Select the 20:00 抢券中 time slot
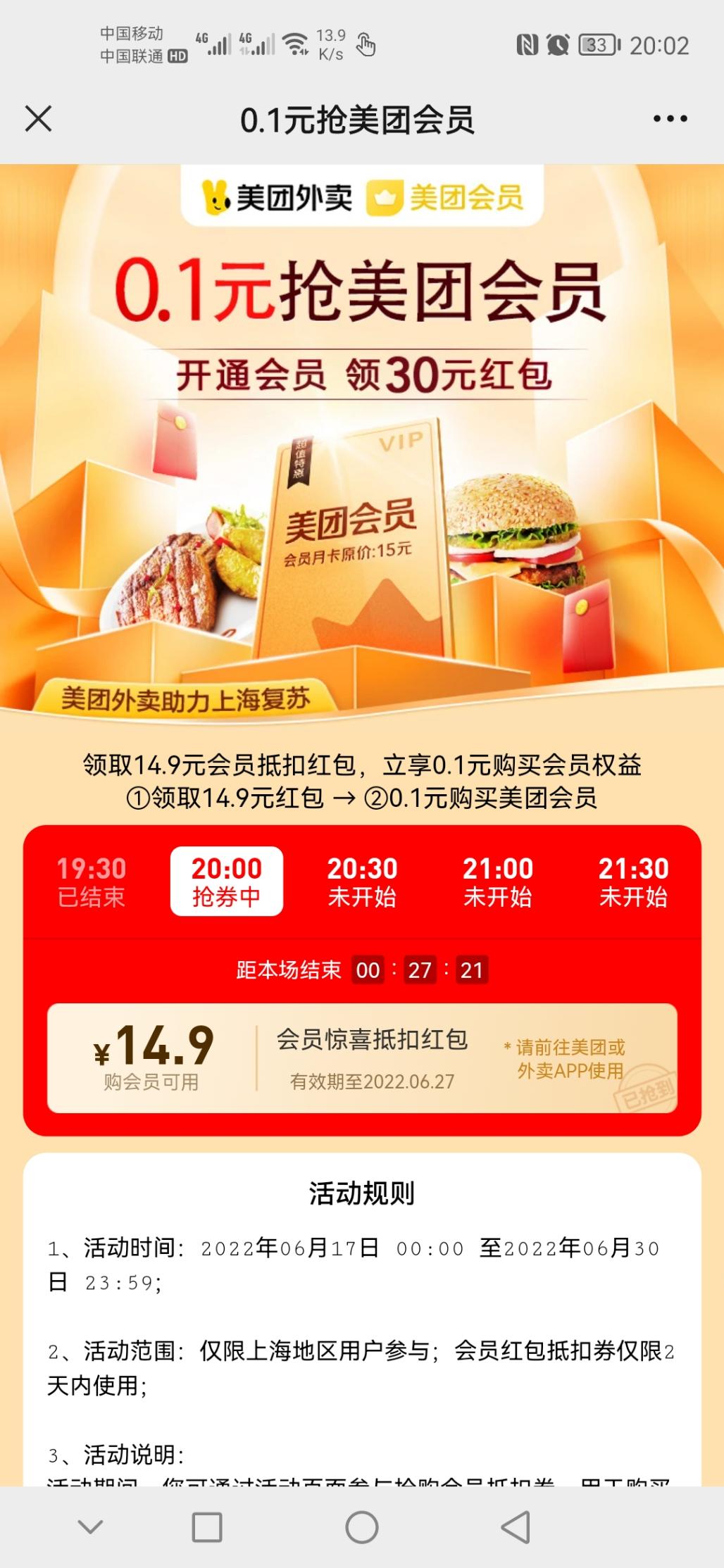Image resolution: width=724 pixels, height=1568 pixels. coord(227,882)
